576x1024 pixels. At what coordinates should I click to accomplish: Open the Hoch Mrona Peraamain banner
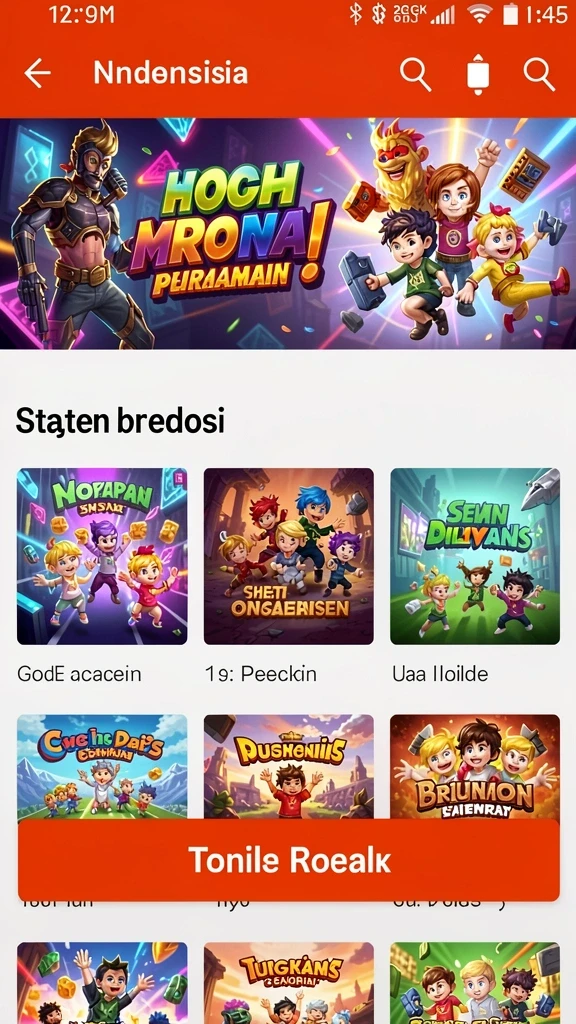click(288, 233)
